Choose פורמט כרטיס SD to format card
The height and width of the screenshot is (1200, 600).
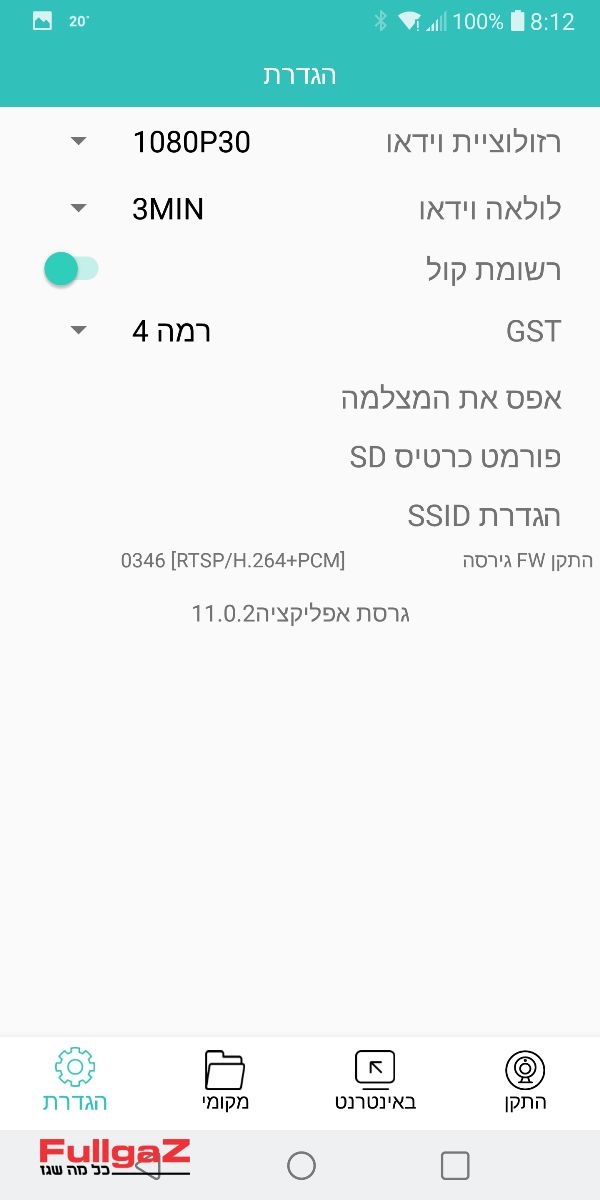(455, 457)
